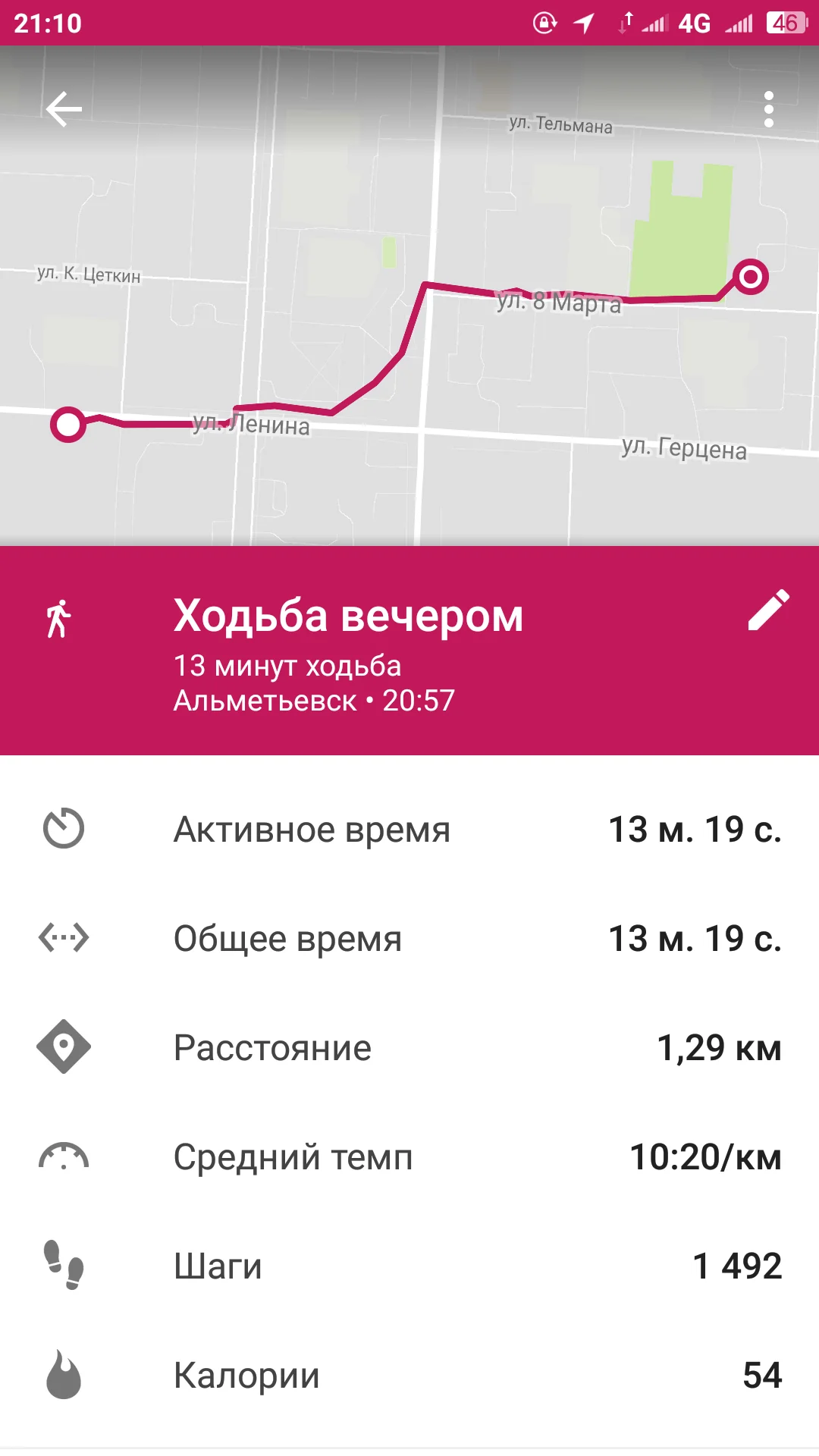The image size is (819, 1456).
Task: Open the three-dot overflow menu
Action: click(x=768, y=109)
